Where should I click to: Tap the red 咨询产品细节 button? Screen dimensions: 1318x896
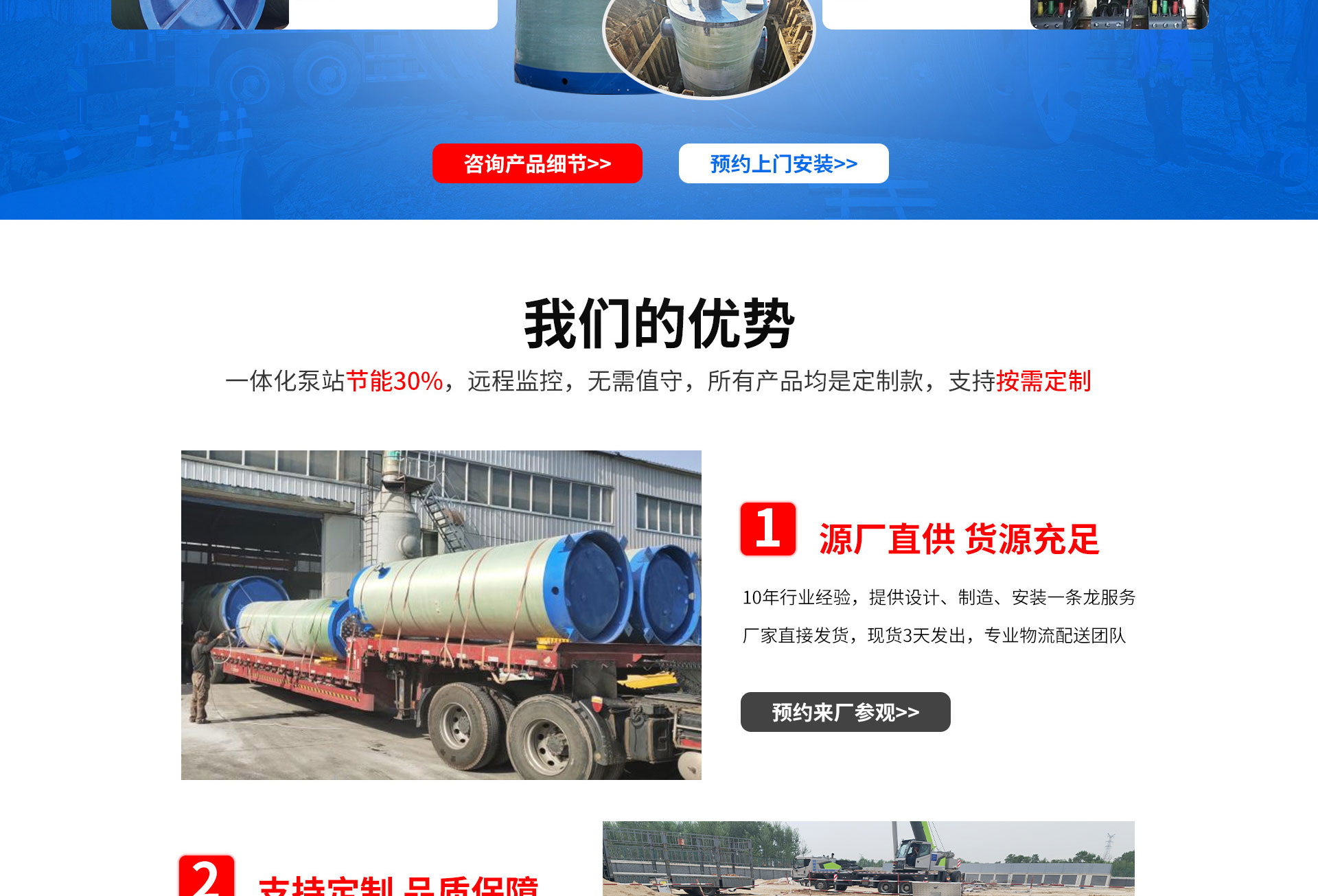pos(537,163)
